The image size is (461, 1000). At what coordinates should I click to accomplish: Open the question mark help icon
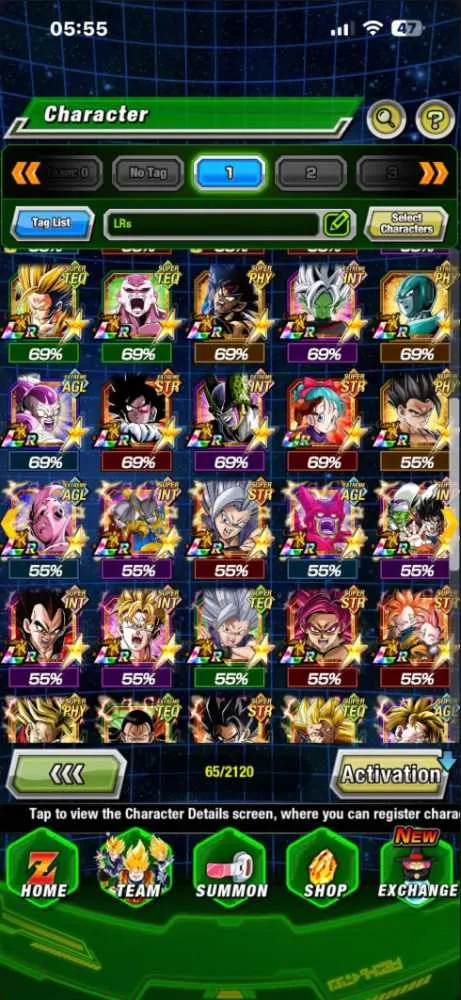click(435, 119)
